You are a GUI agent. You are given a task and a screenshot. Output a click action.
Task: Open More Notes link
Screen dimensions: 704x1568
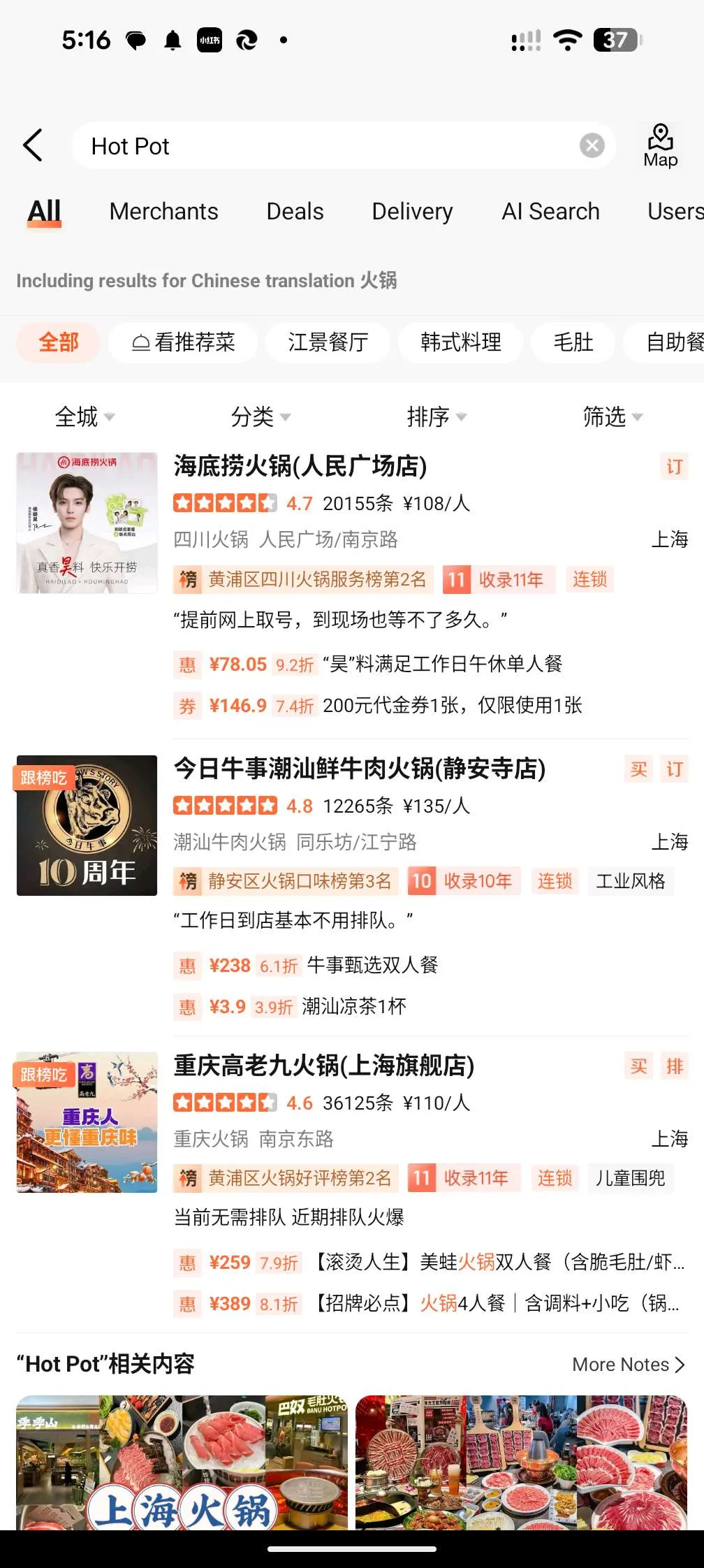point(628,1364)
